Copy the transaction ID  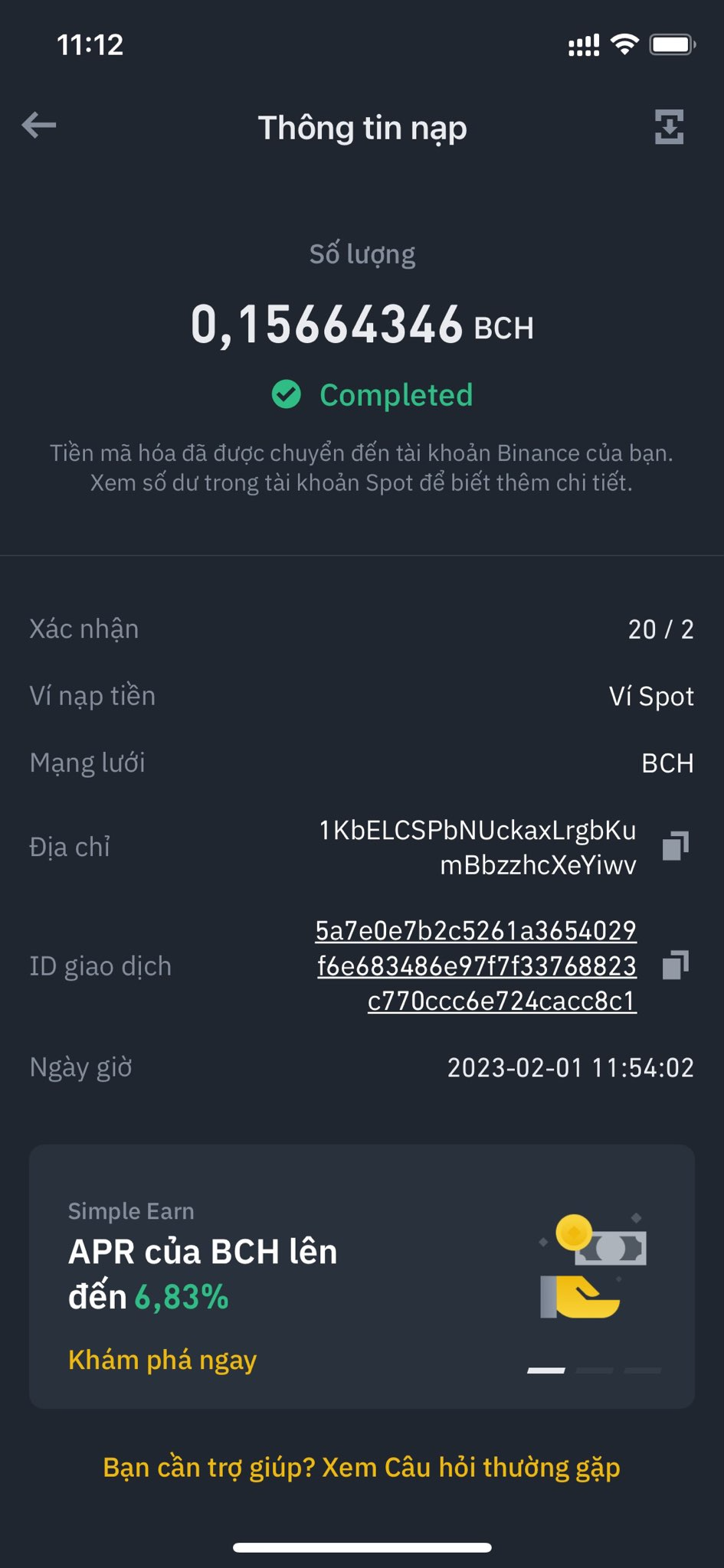(x=675, y=965)
